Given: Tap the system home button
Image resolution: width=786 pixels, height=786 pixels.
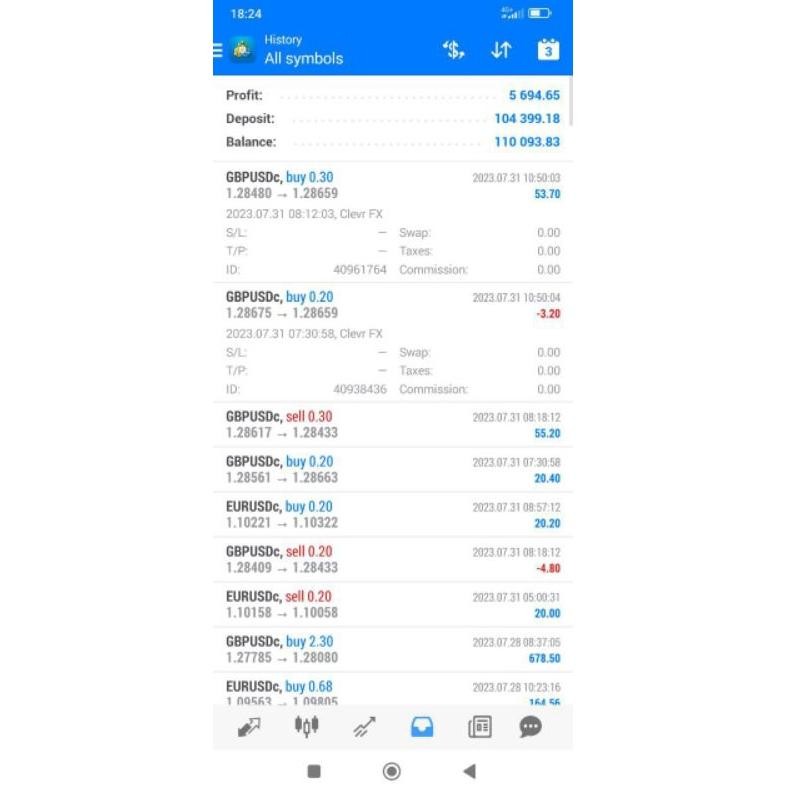Looking at the screenshot, I should 392,771.
